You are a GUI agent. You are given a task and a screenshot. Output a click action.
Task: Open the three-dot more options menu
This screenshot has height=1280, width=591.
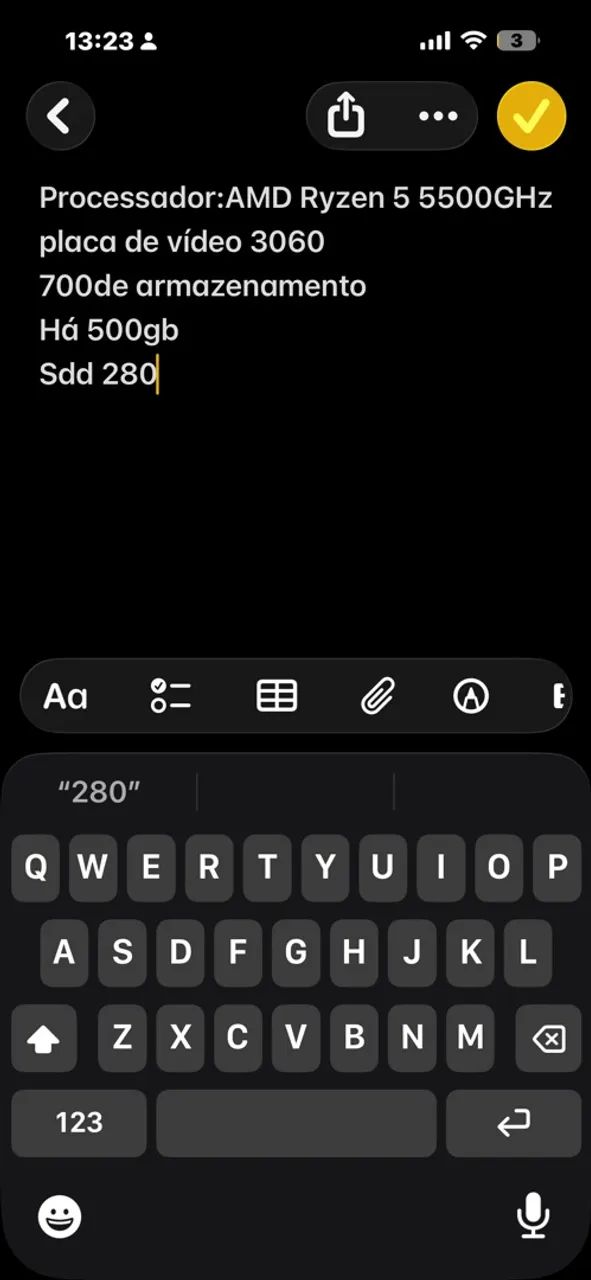(438, 117)
